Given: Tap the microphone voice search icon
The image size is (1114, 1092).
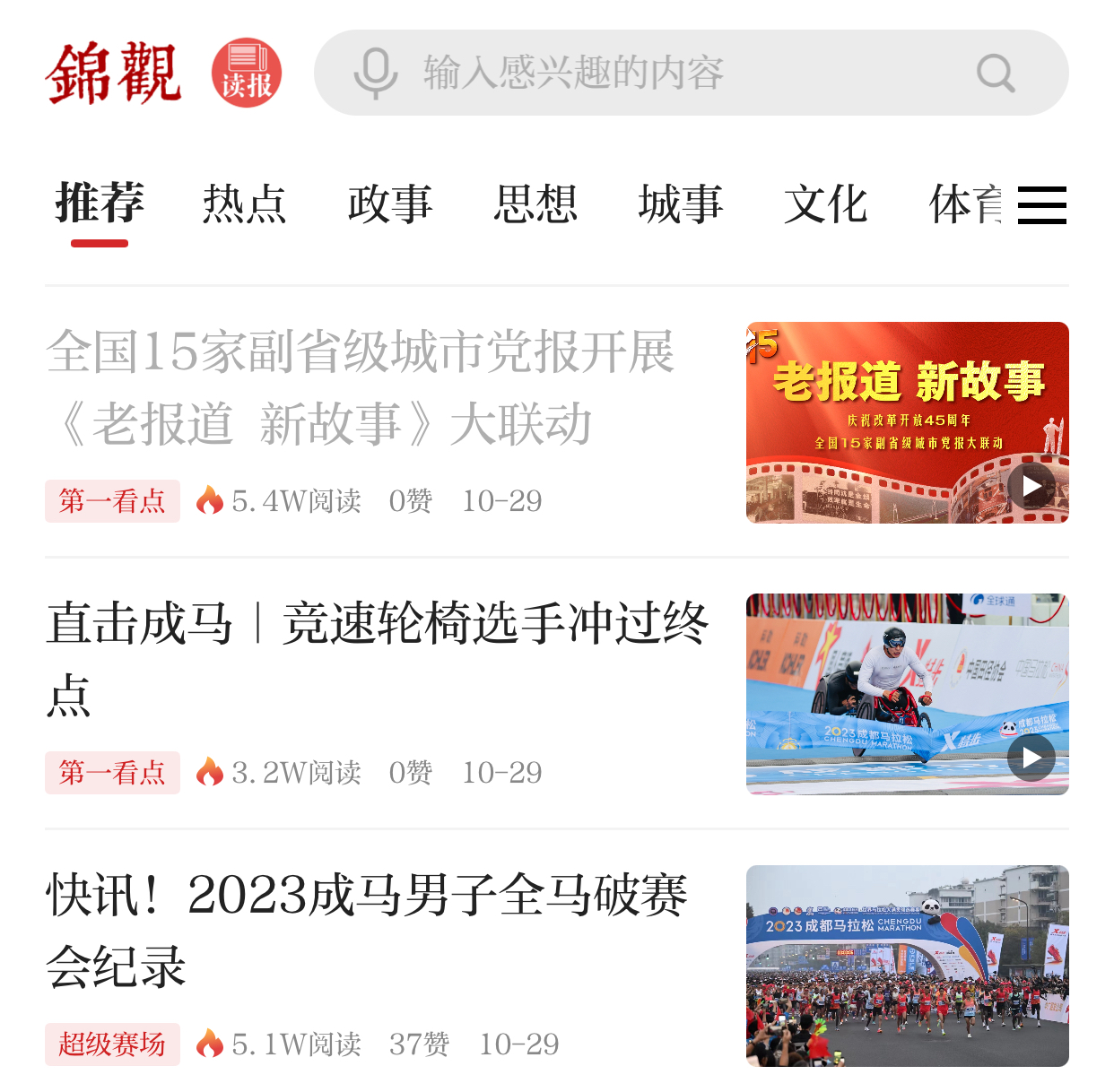Looking at the screenshot, I should coord(375,74).
